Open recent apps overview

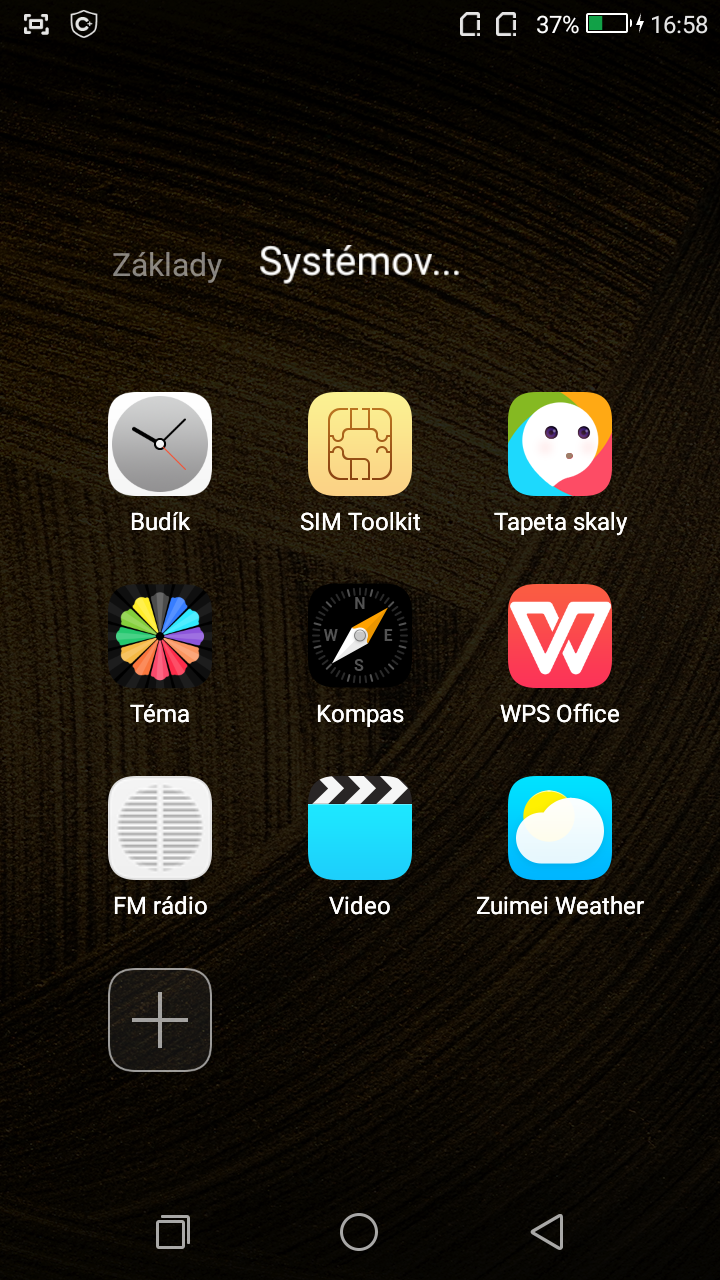(x=173, y=1232)
